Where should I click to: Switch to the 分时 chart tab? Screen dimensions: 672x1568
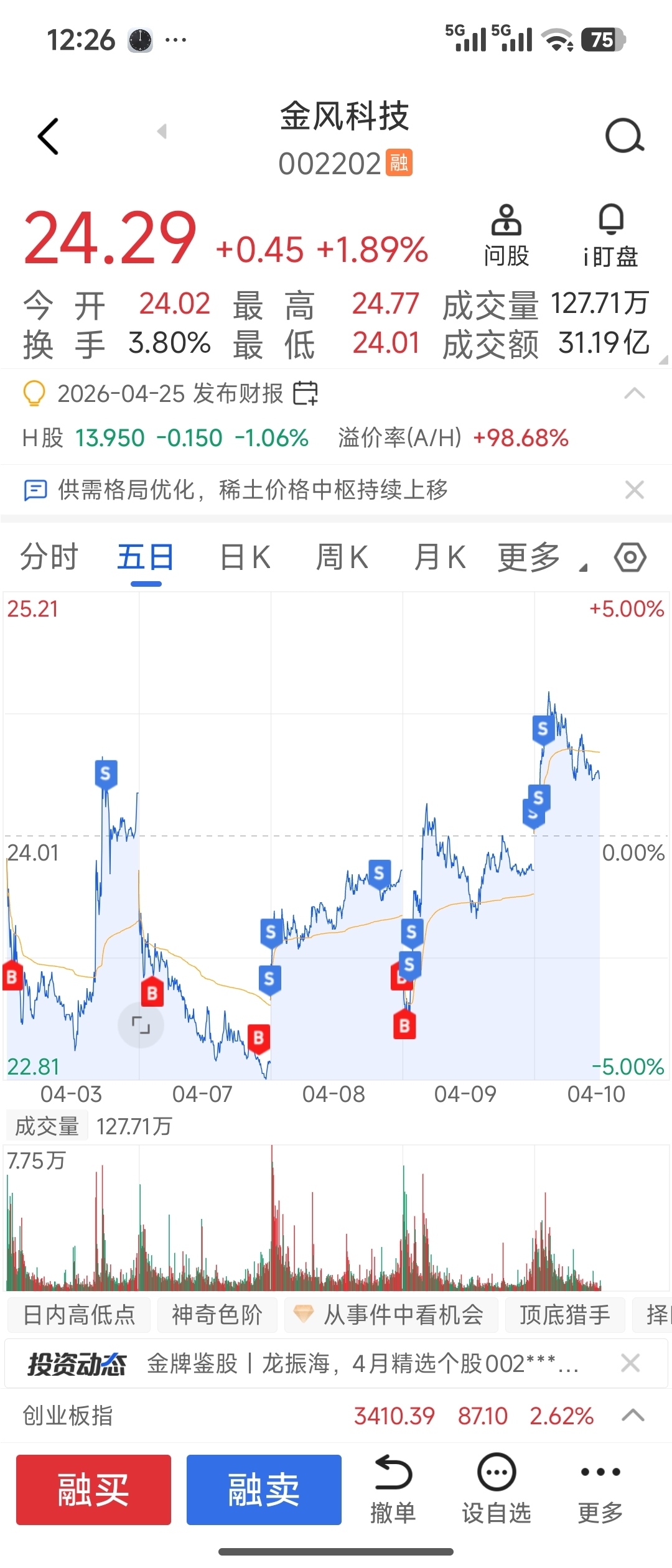point(49,557)
